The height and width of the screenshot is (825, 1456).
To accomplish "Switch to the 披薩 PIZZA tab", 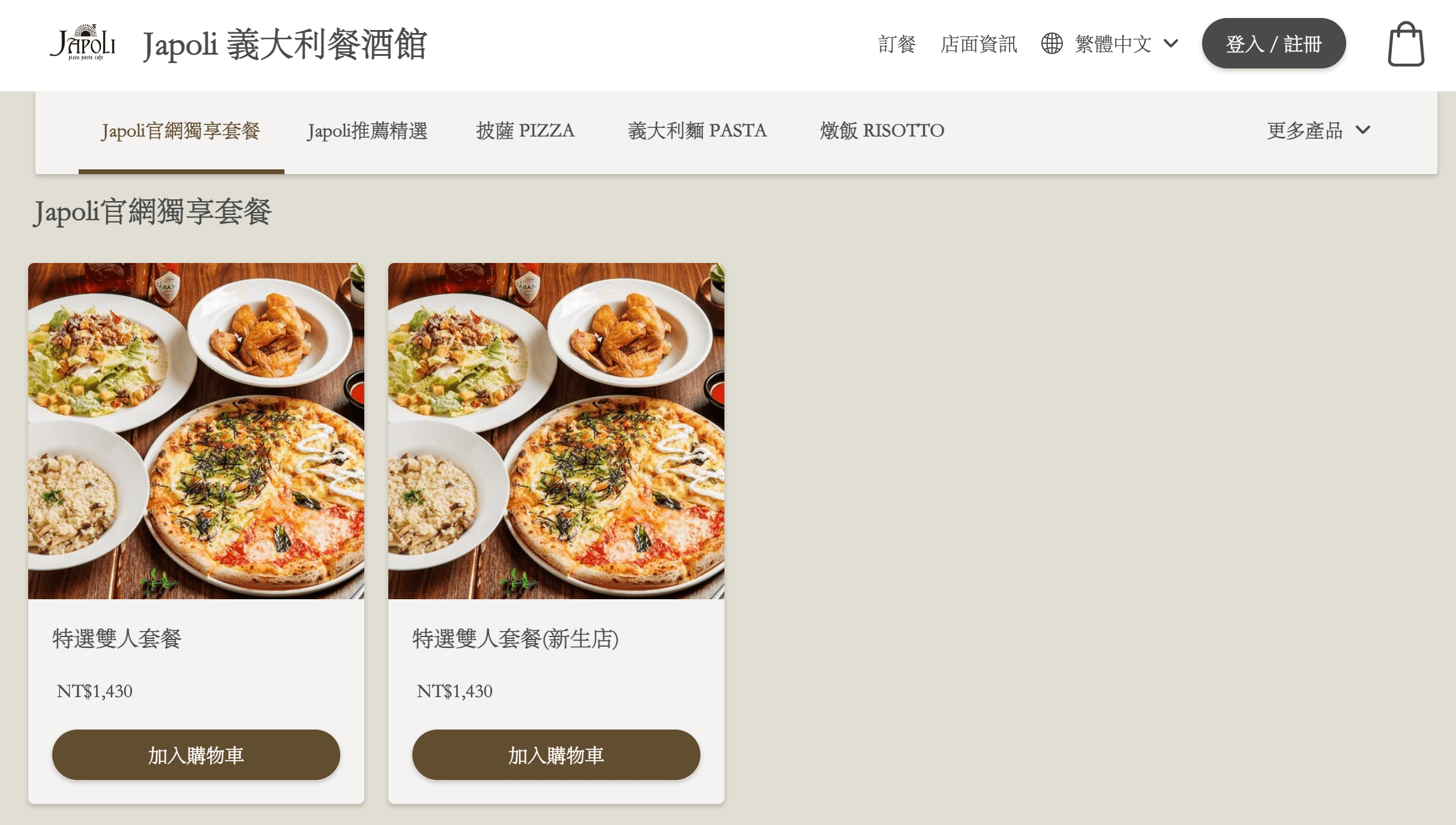I will pyautogui.click(x=525, y=131).
